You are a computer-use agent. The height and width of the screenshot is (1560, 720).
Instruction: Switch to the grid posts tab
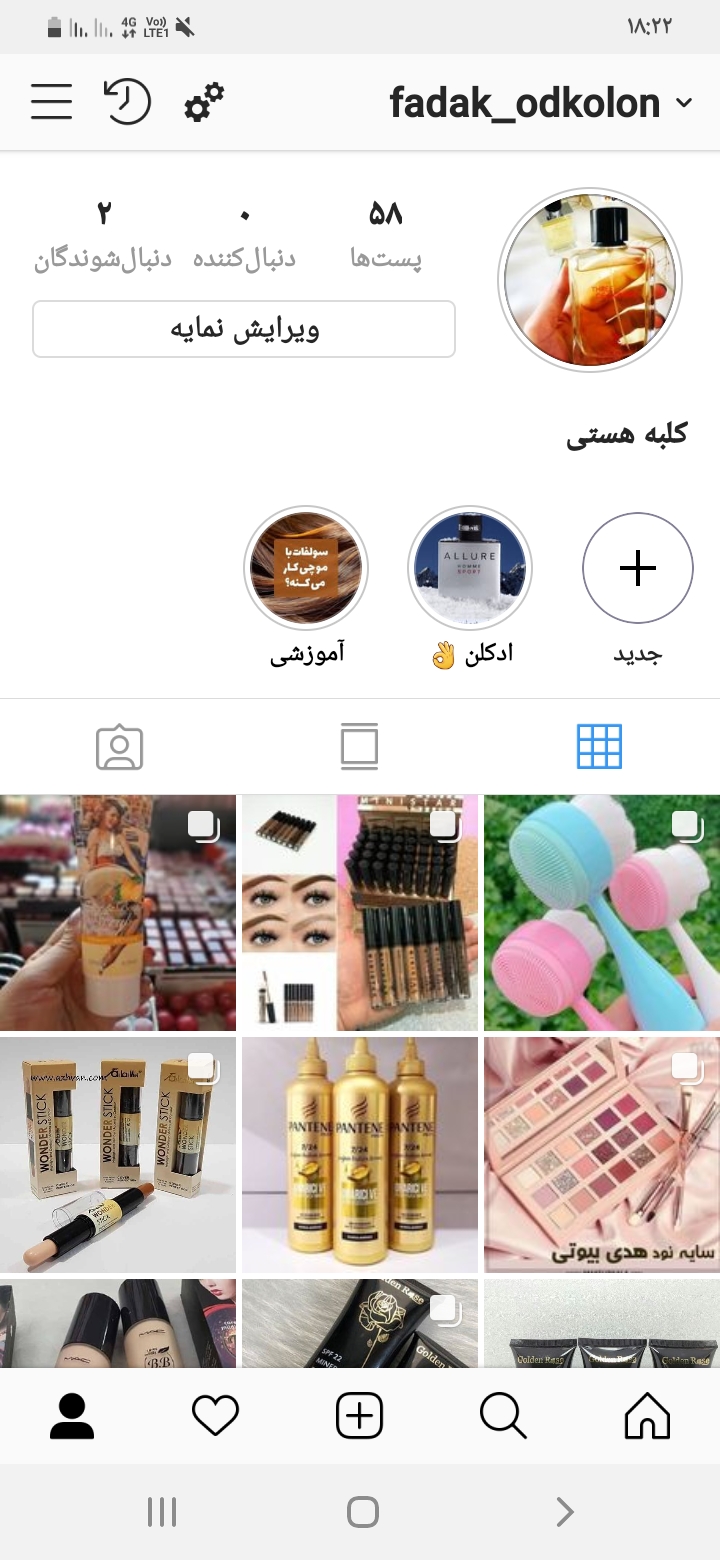click(599, 747)
